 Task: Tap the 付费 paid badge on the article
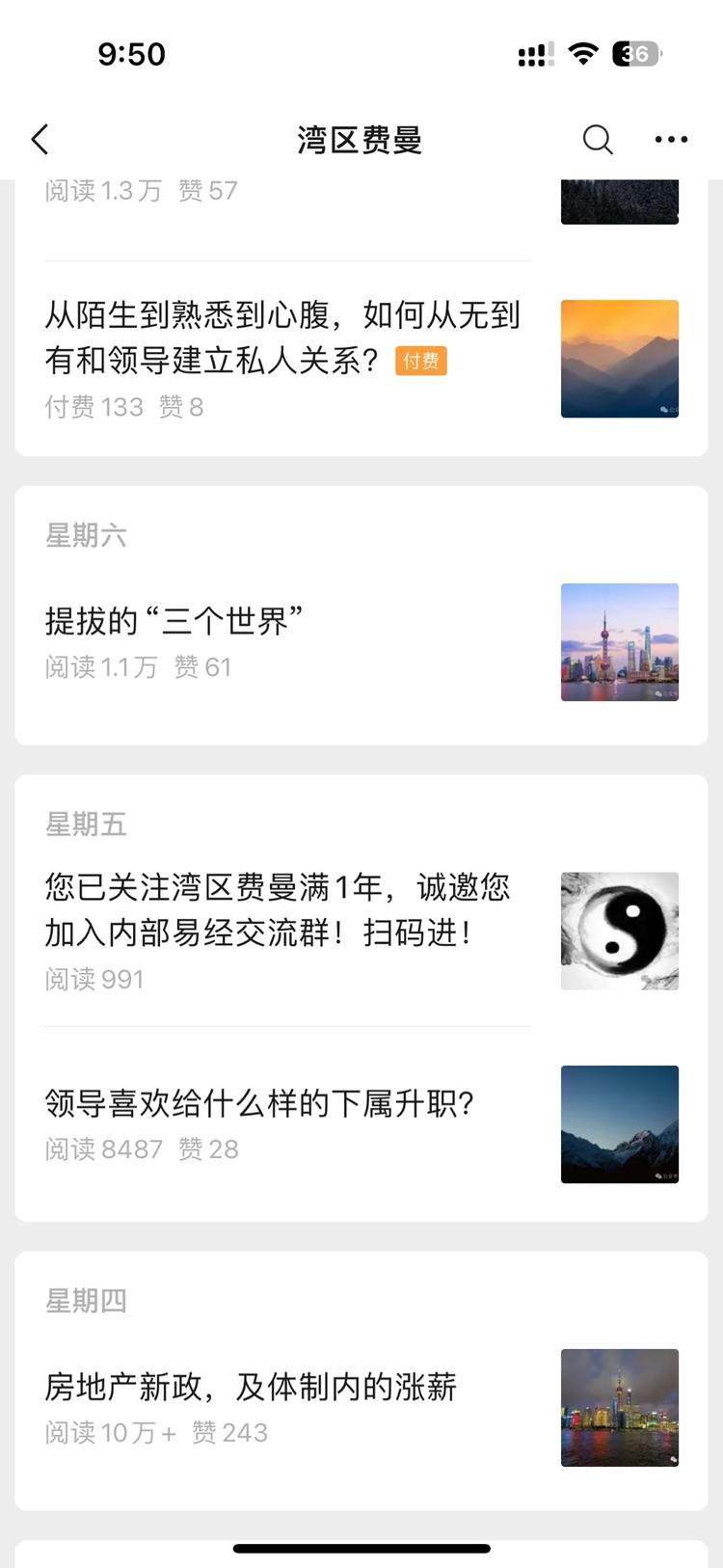[x=421, y=362]
